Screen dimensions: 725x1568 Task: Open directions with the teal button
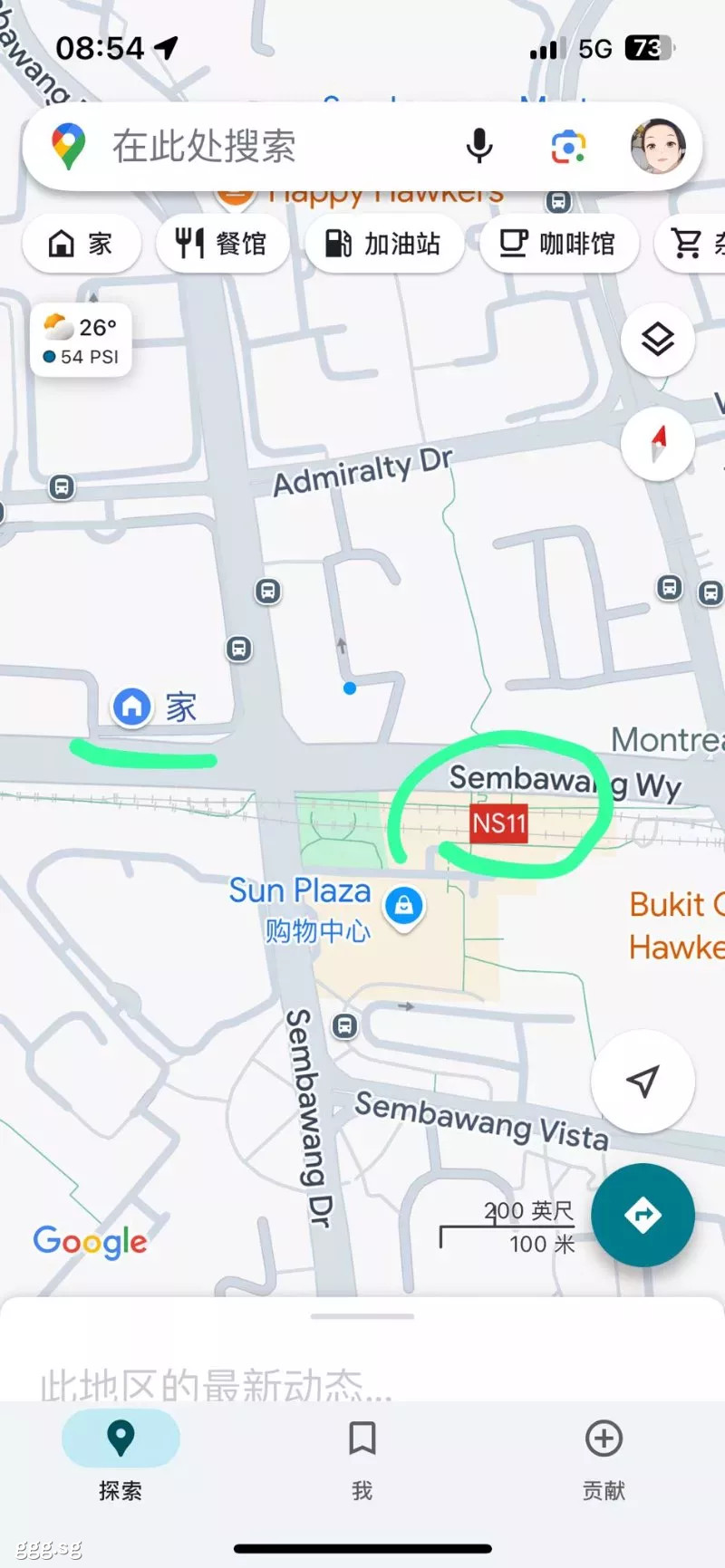643,1215
